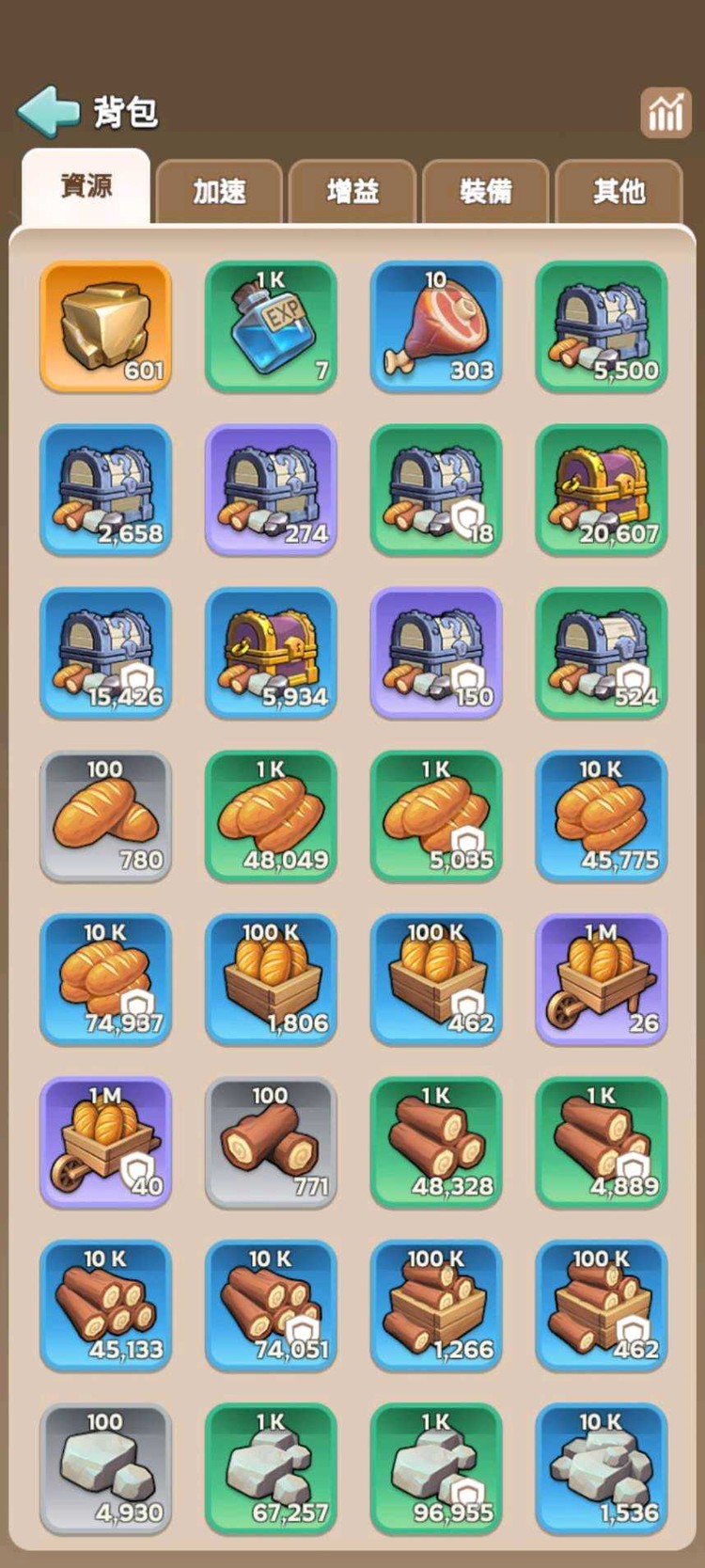The image size is (705, 1568).
Task: Select the ham item with 303
Action: [436, 325]
